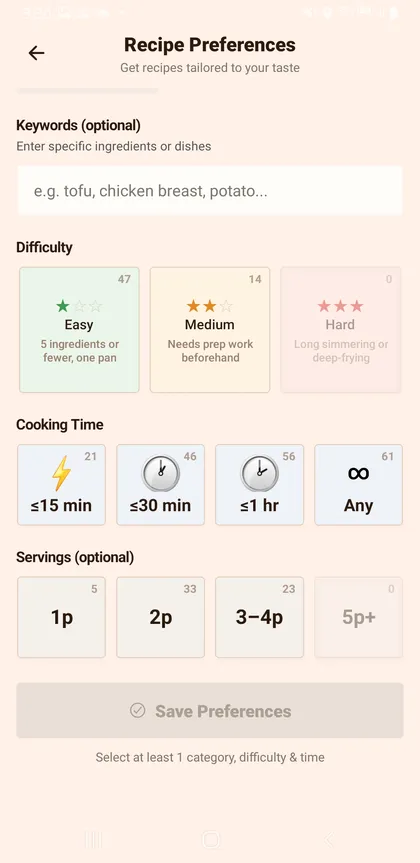This screenshot has height=863, width=420.
Task: Go back using the arrow icon
Action: (36, 53)
